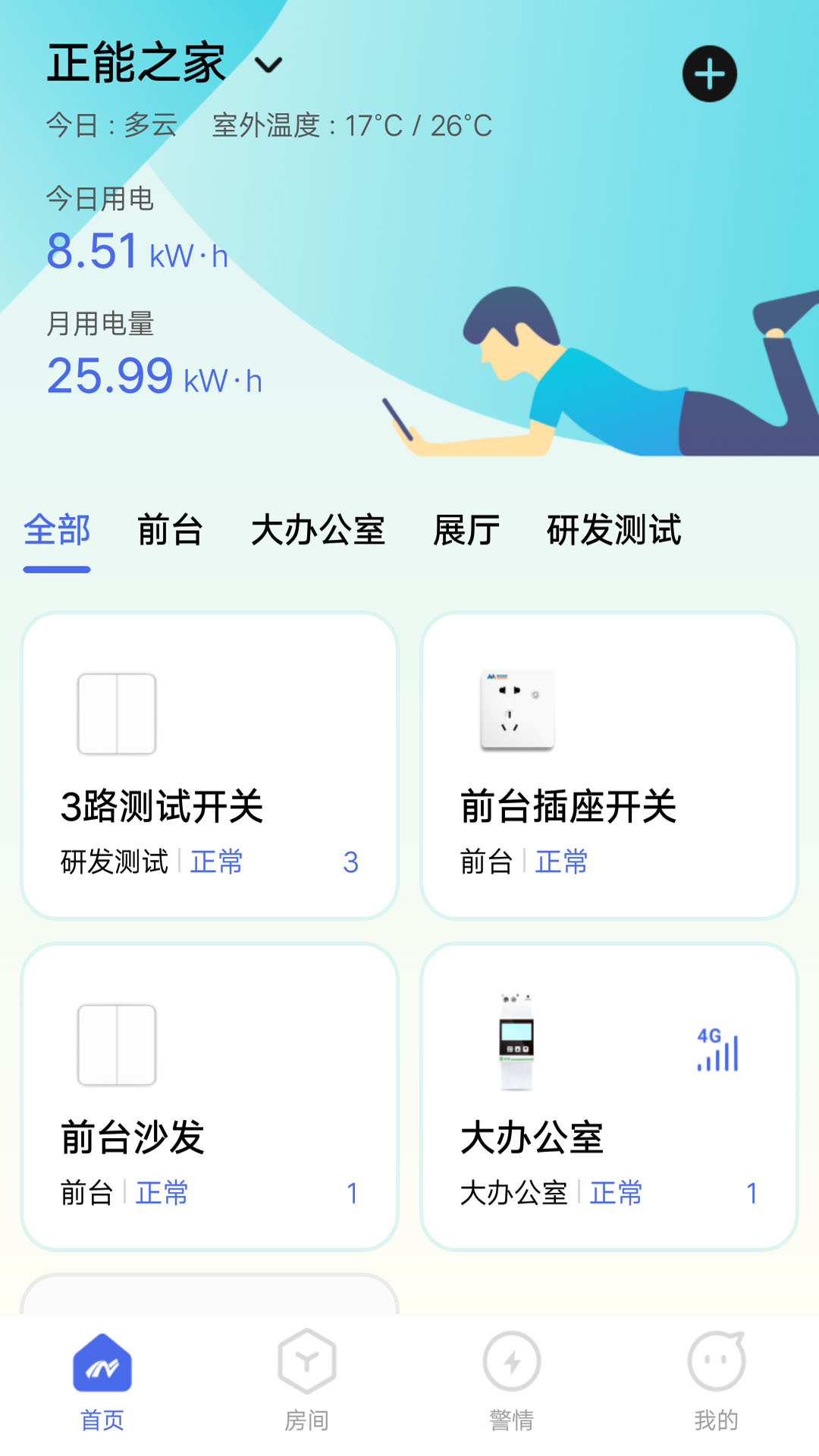Open the 警情 alarm section via its lightning icon
The width and height of the screenshot is (819, 1456).
coord(512,1365)
